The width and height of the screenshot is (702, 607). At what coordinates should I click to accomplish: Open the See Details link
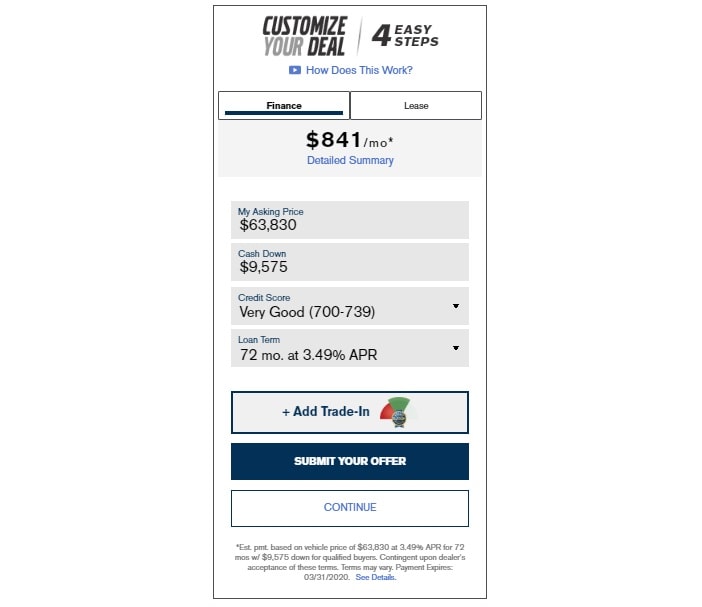(x=376, y=577)
